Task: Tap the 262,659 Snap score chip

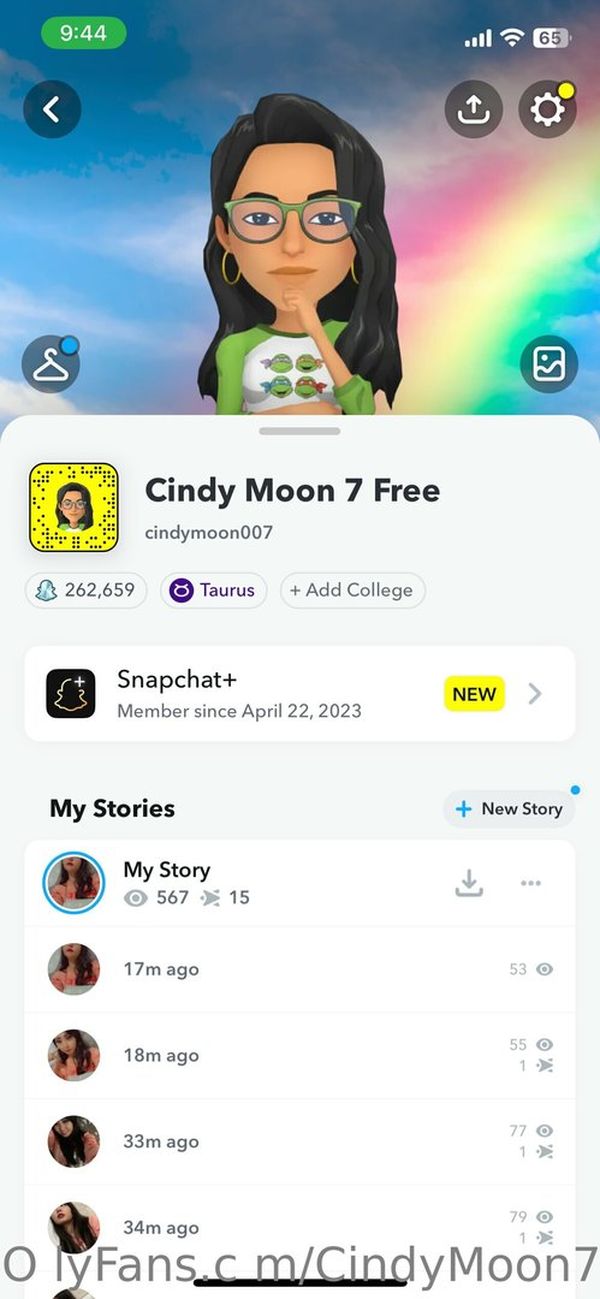Action: click(86, 590)
